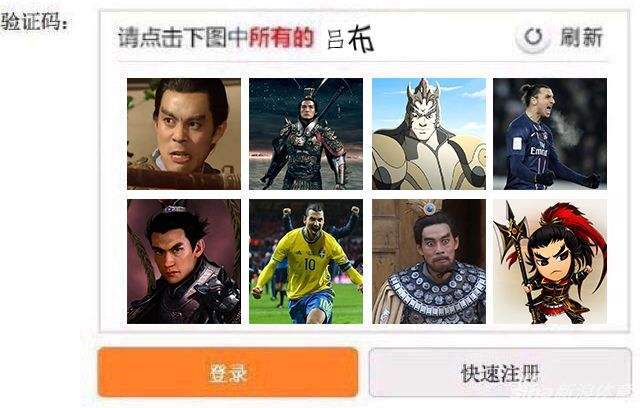
Task: Select the angry man in dark robe tile
Action: 184,134
